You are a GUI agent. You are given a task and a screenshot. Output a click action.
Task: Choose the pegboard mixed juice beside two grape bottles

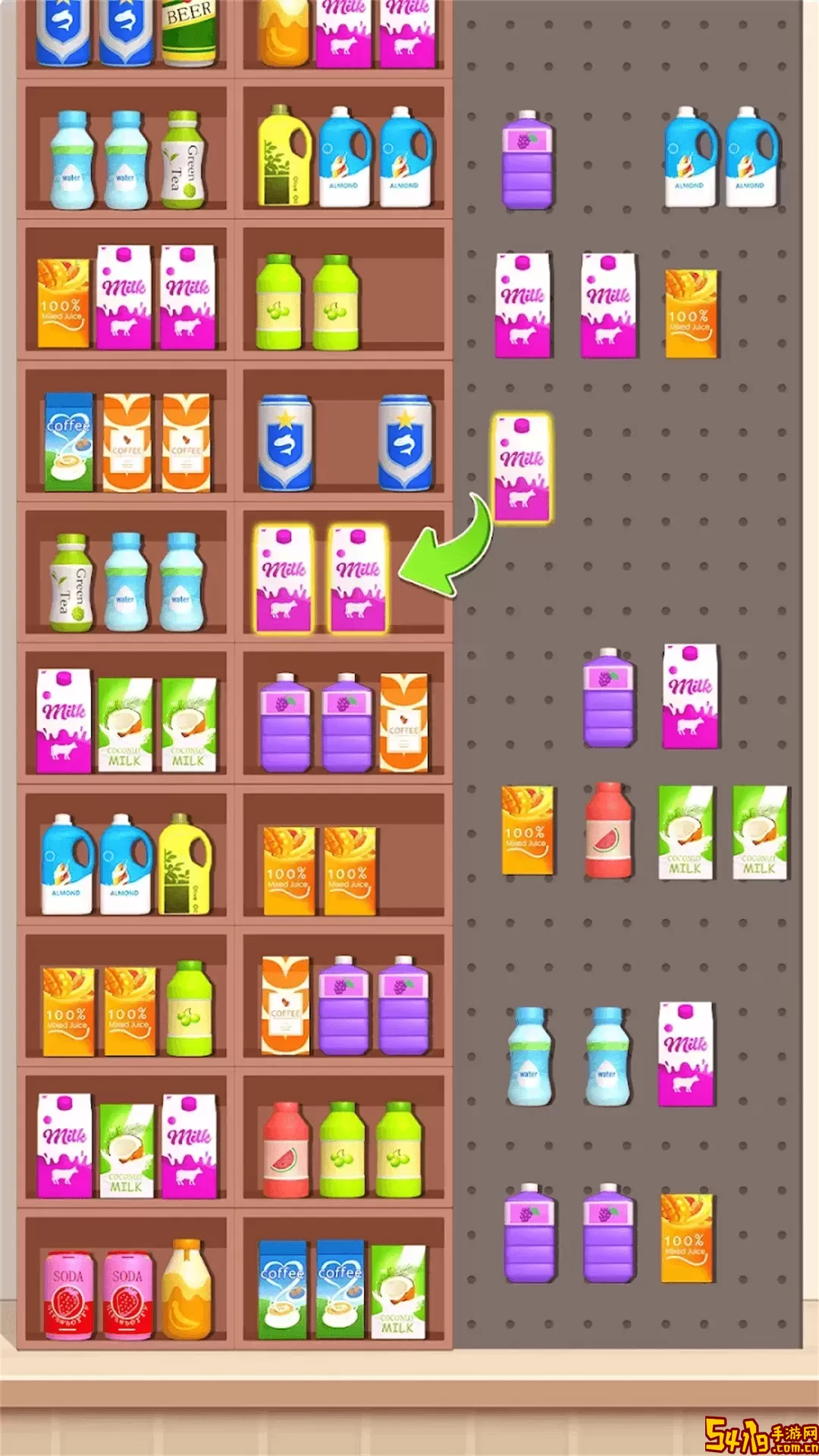tap(686, 1238)
